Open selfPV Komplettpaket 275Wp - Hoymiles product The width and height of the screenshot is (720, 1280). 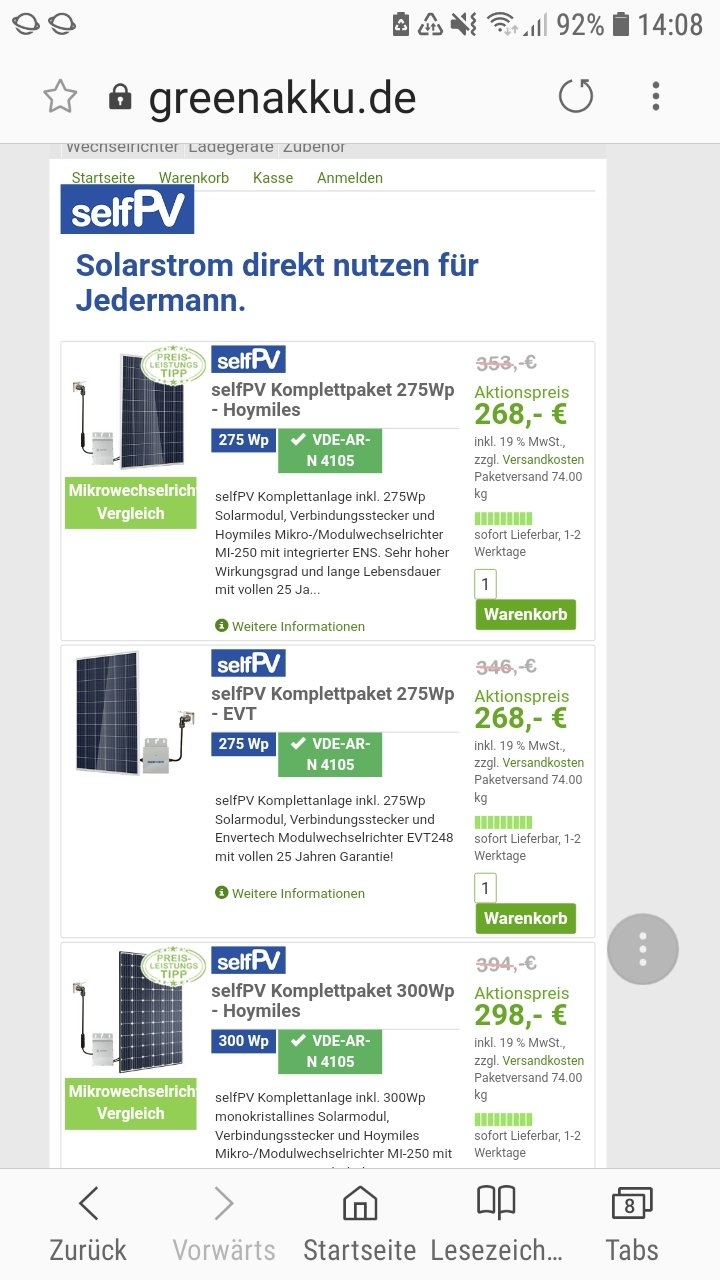332,400
